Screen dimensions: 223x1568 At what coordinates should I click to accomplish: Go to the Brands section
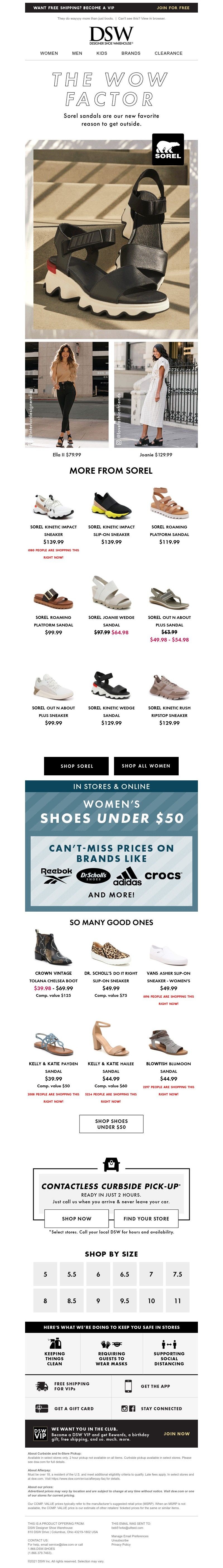[x=131, y=53]
